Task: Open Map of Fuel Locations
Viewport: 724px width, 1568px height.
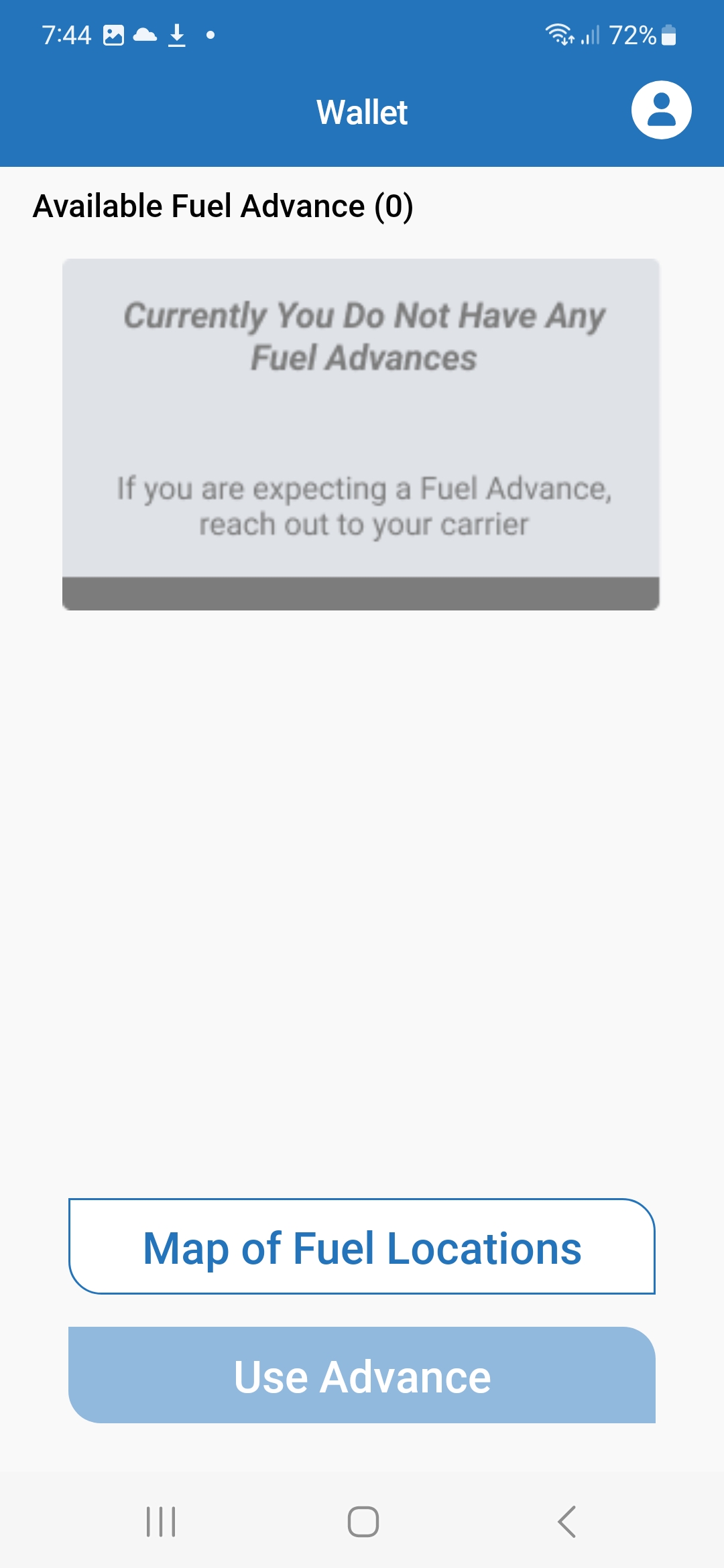Action: (x=362, y=1246)
